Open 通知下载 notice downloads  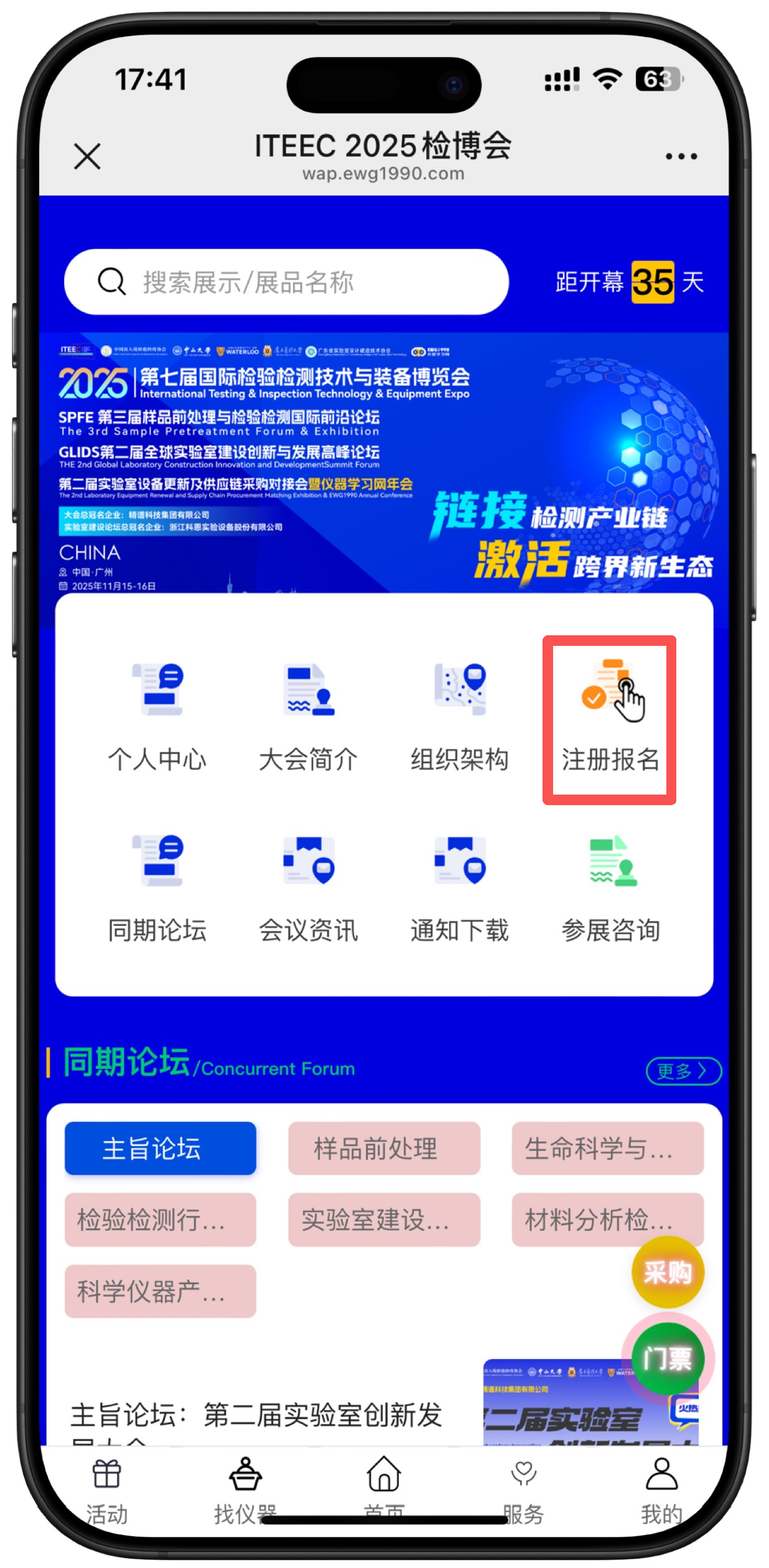(x=460, y=887)
